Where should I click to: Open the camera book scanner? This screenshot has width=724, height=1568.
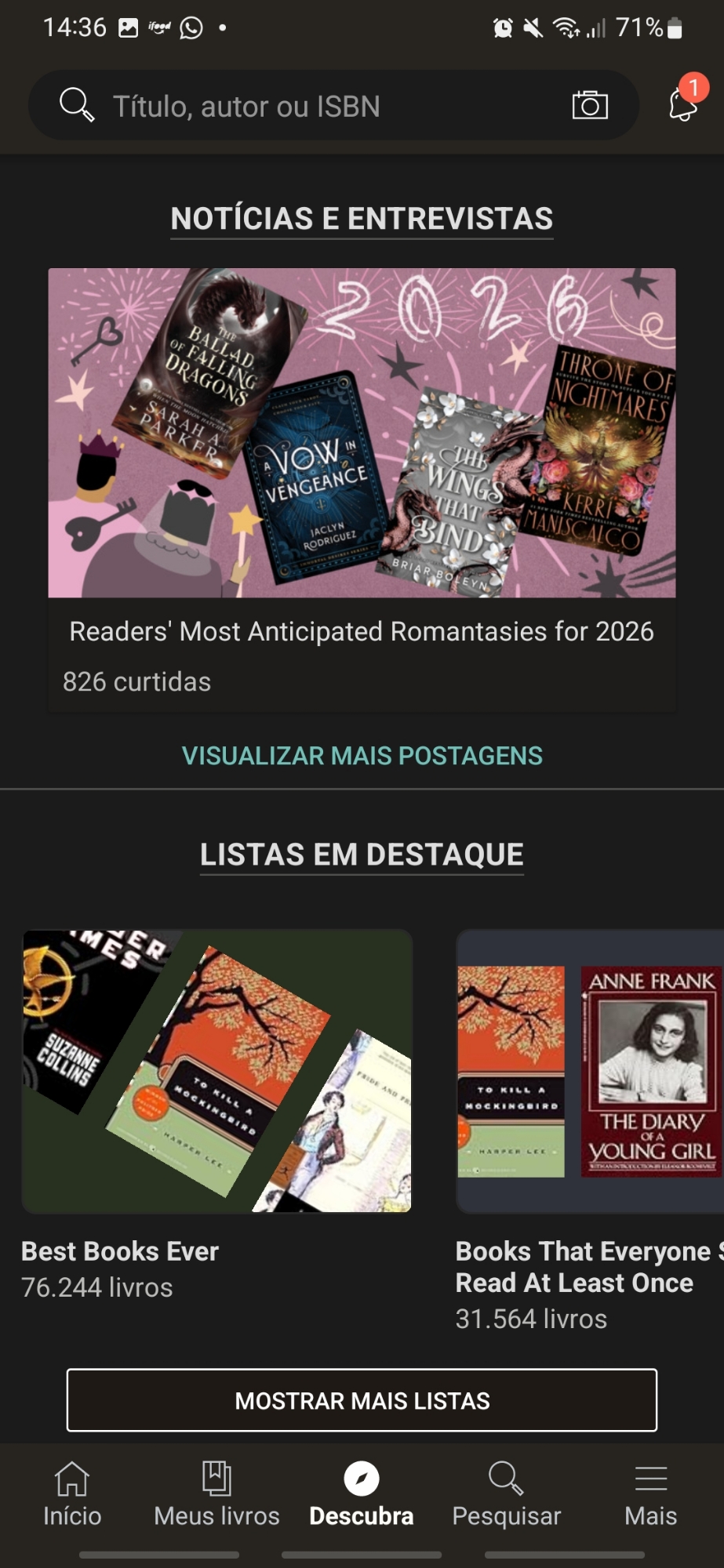click(x=590, y=105)
